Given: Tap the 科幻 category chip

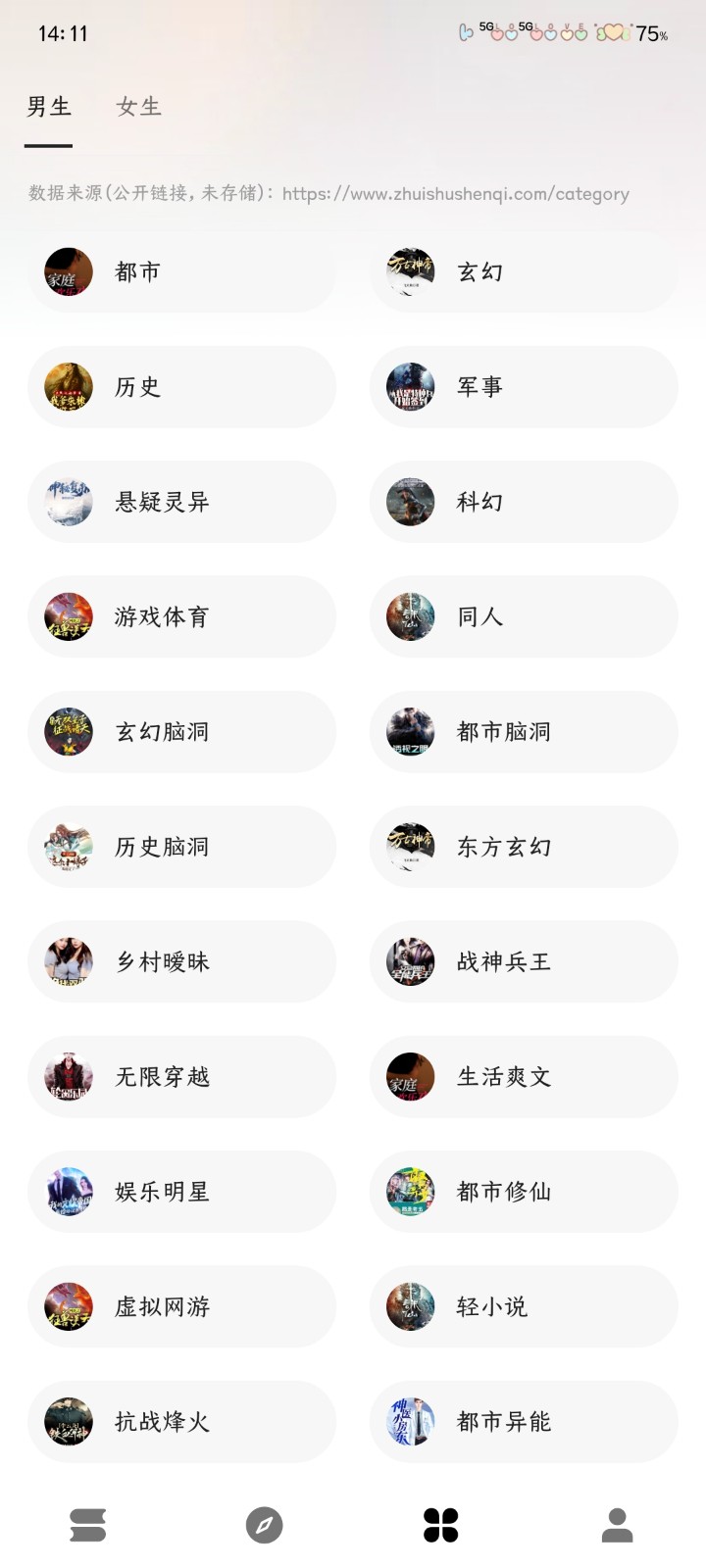Looking at the screenshot, I should [x=524, y=502].
